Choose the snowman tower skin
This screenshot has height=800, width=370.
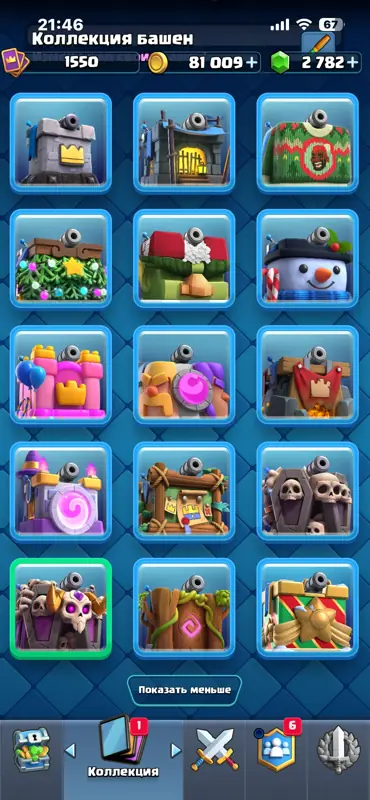pyautogui.click(x=308, y=259)
